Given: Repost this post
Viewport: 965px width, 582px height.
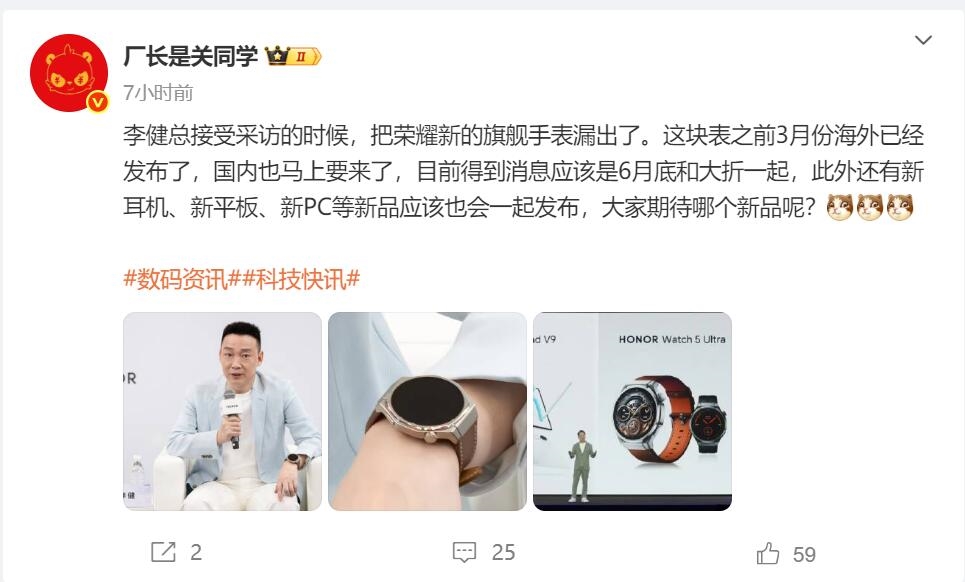Looking at the screenshot, I should point(176,552).
